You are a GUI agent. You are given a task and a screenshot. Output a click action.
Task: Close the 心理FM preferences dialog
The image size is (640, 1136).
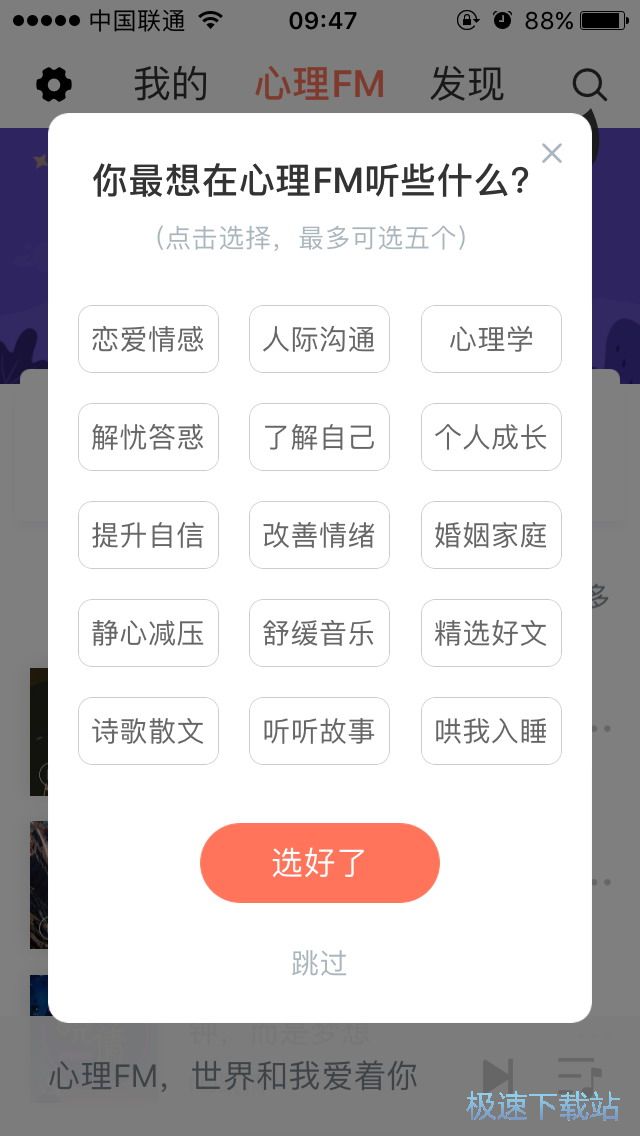[552, 153]
